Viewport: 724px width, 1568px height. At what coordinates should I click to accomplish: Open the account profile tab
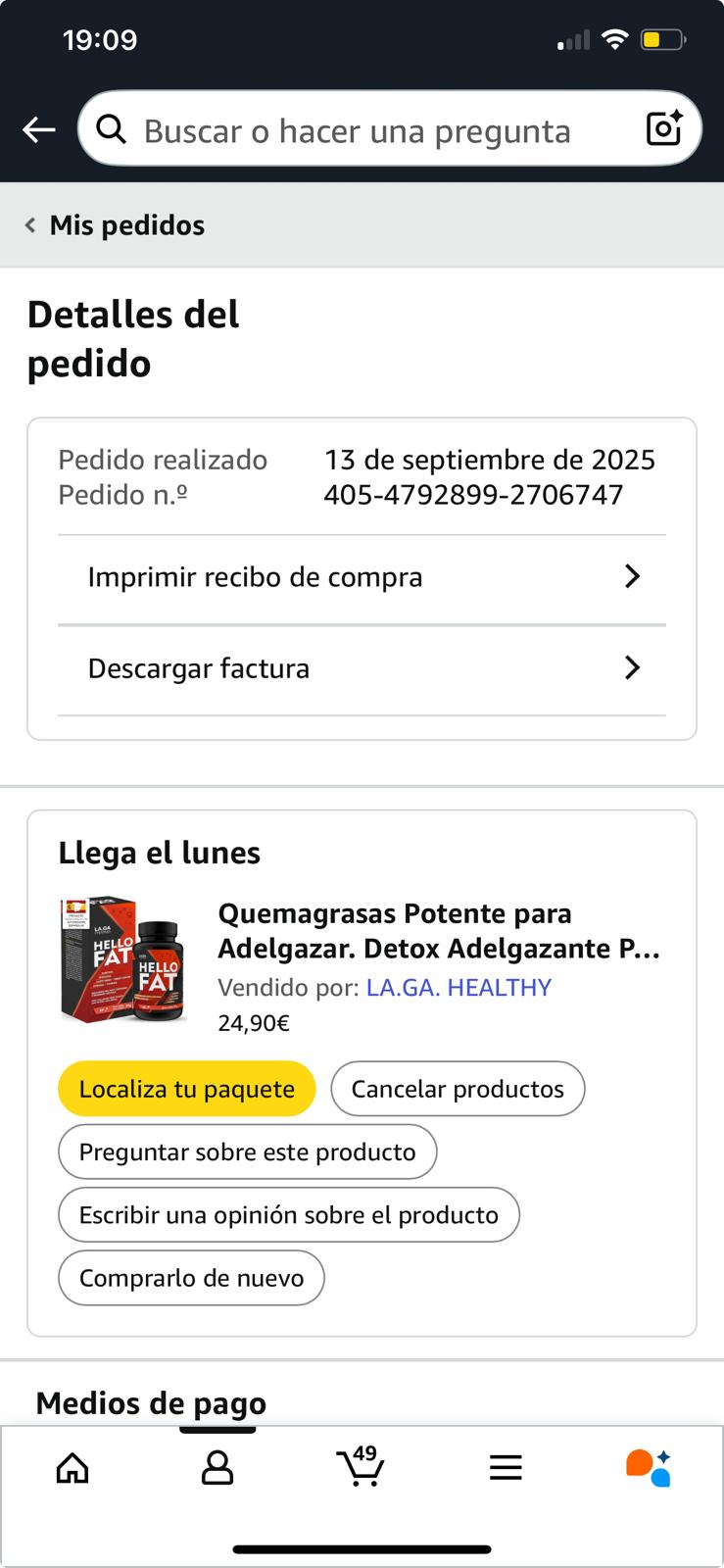coord(217,1468)
